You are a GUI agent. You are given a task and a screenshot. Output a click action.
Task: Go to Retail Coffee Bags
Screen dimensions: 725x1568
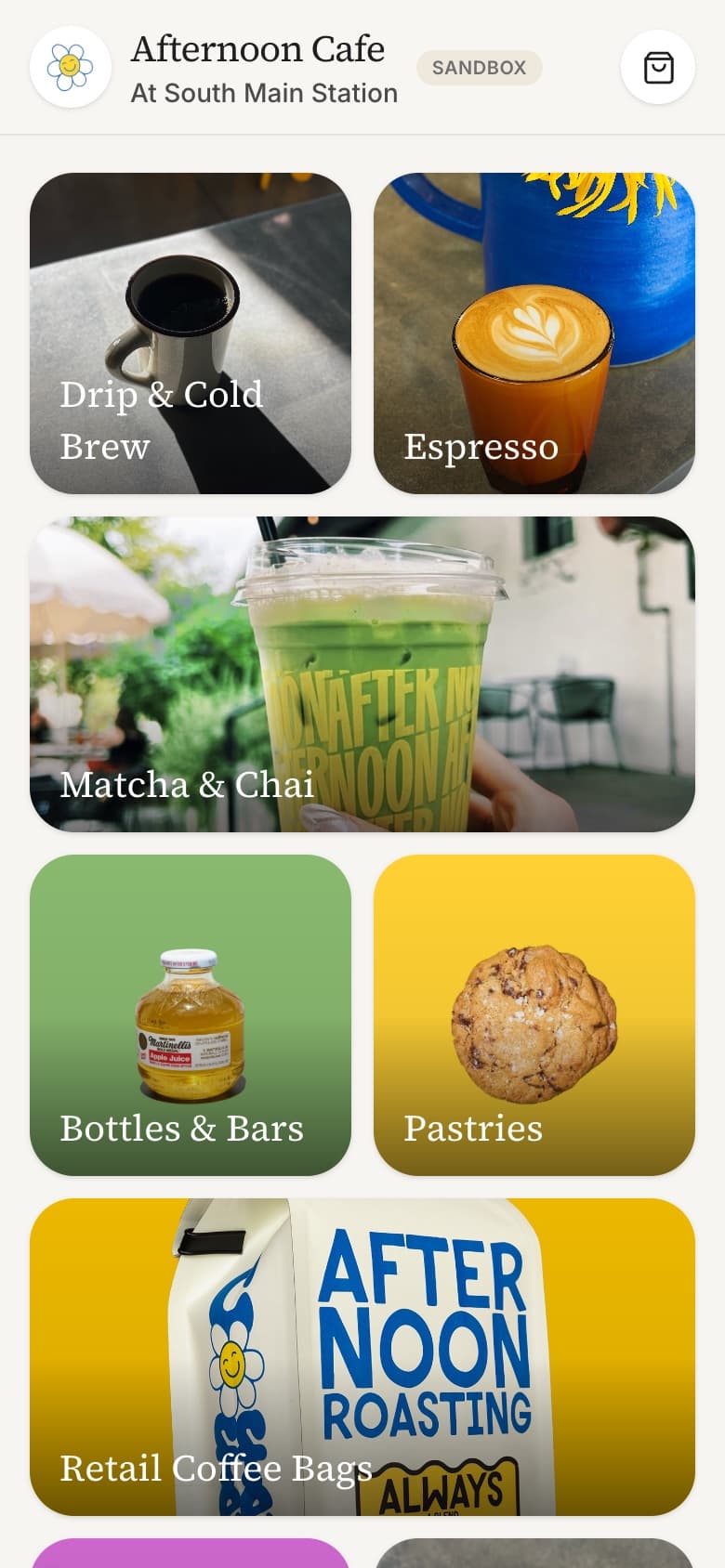point(362,1357)
